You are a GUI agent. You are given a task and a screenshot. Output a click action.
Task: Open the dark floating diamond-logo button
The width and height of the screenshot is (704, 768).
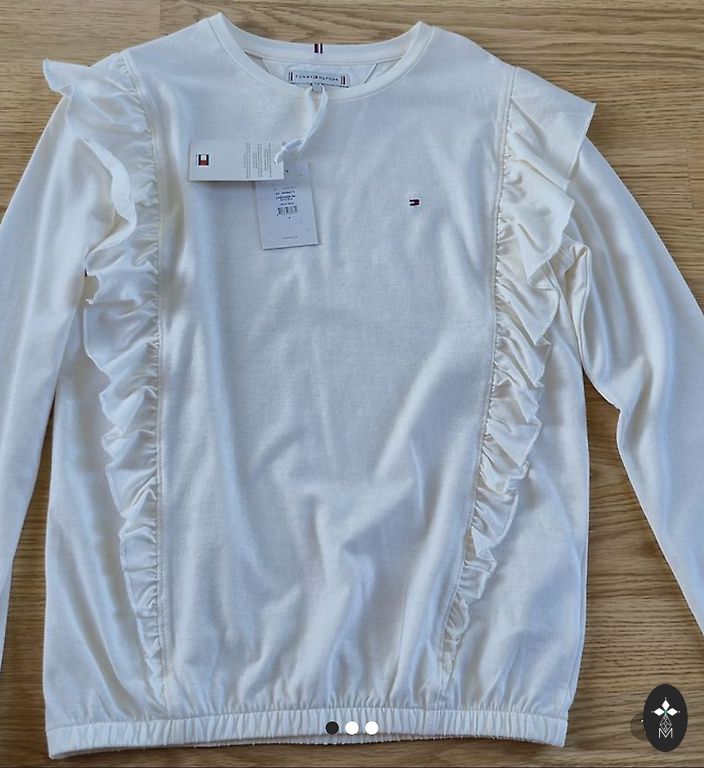(x=665, y=717)
